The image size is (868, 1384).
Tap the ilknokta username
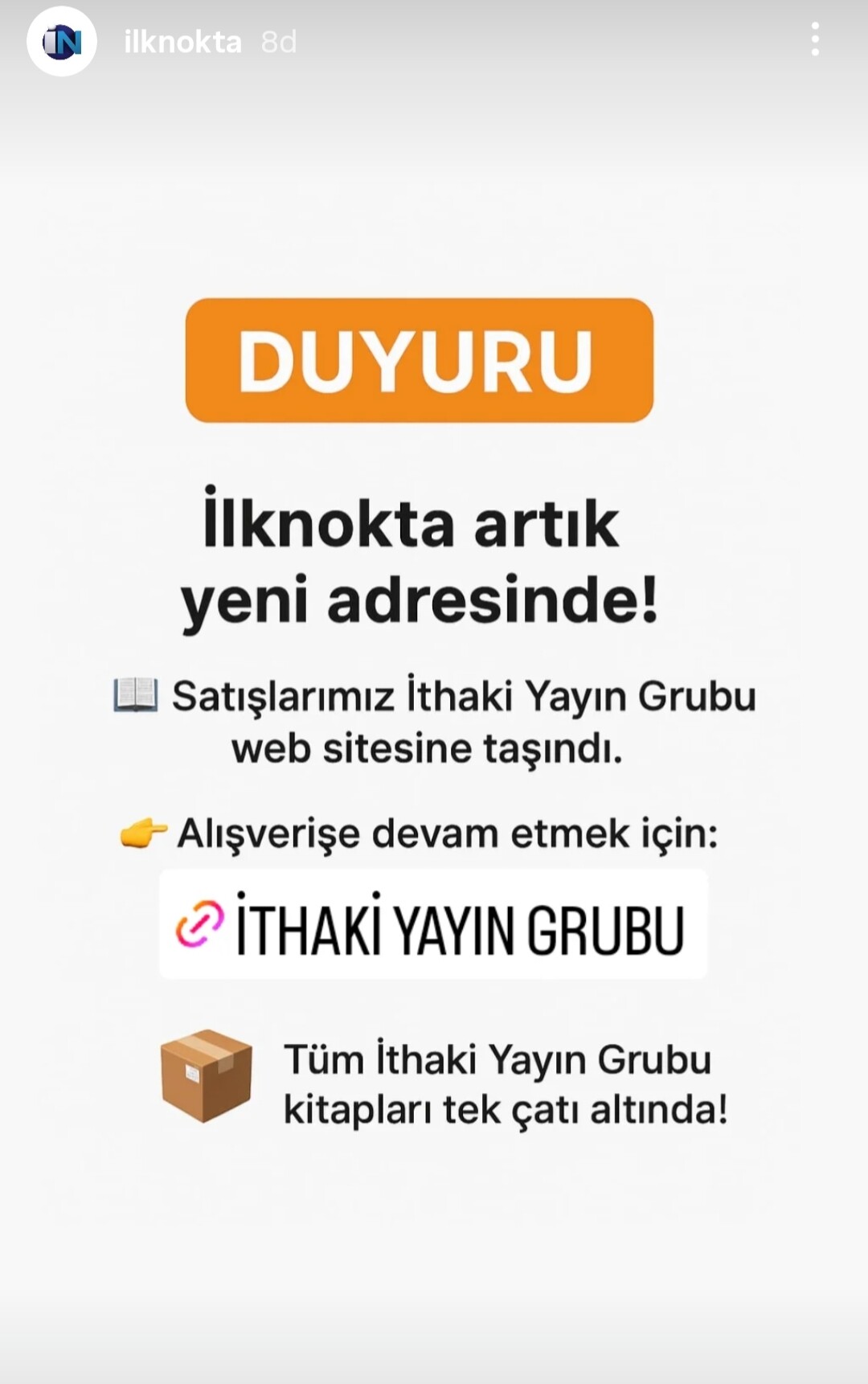click(x=182, y=42)
